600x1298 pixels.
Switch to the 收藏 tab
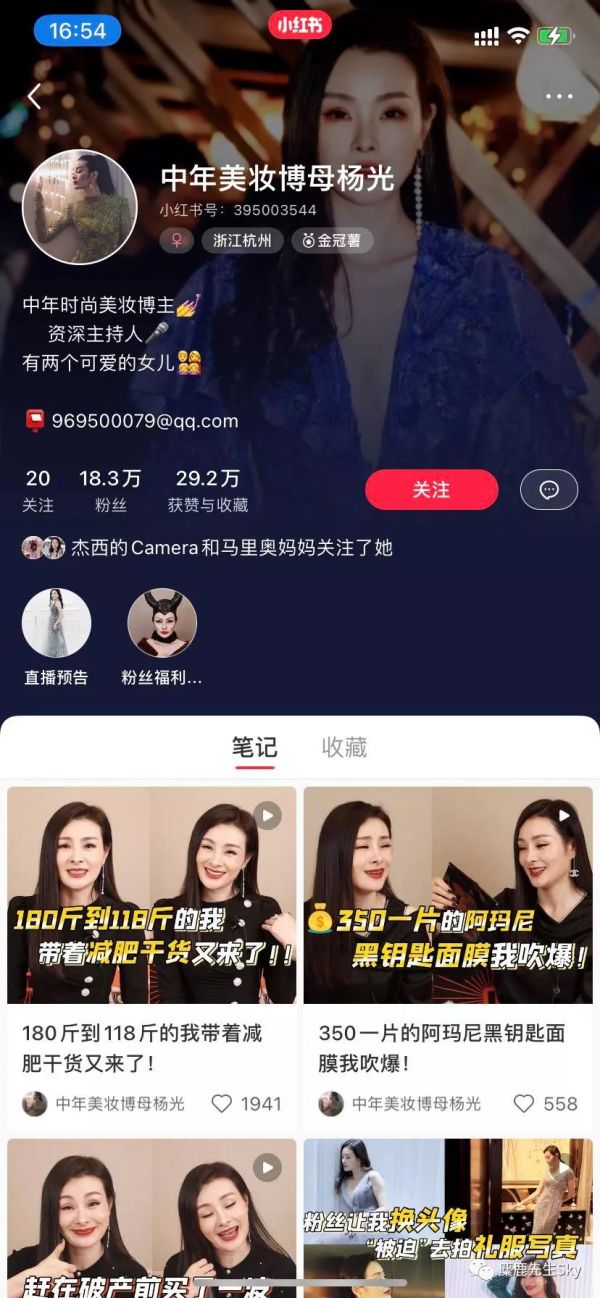[x=344, y=748]
